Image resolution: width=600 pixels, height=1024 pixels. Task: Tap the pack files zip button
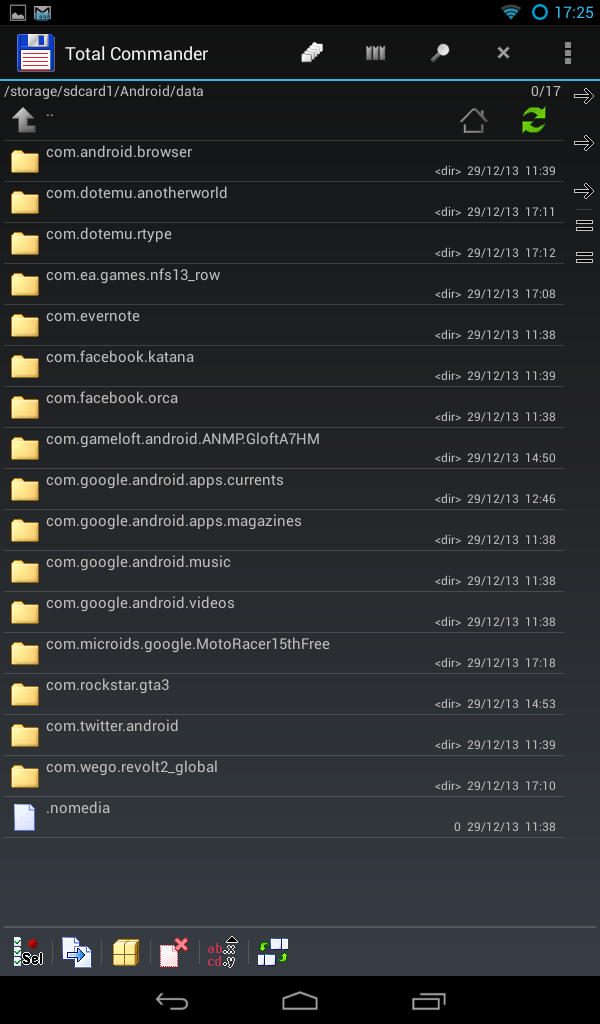(125, 952)
